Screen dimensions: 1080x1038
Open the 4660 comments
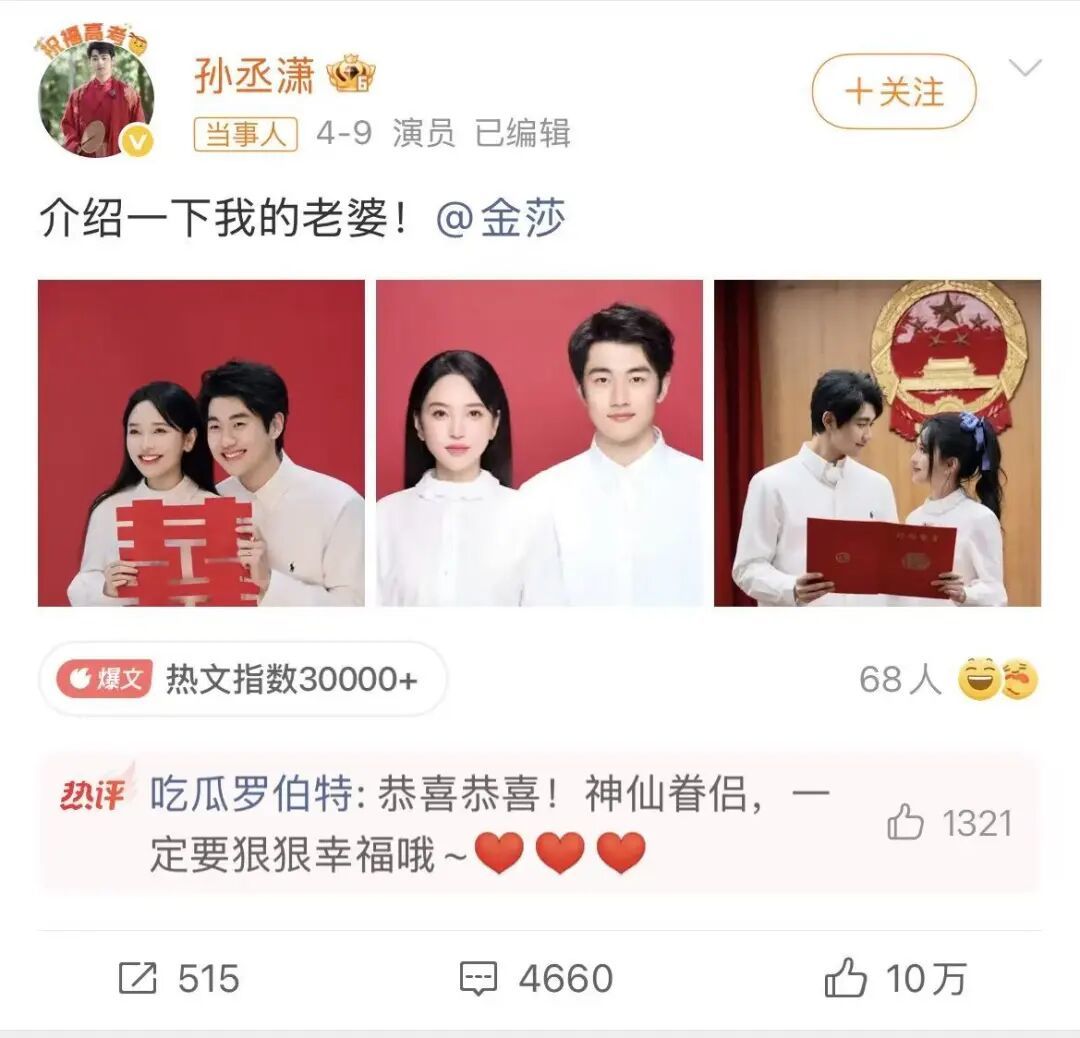[536, 978]
